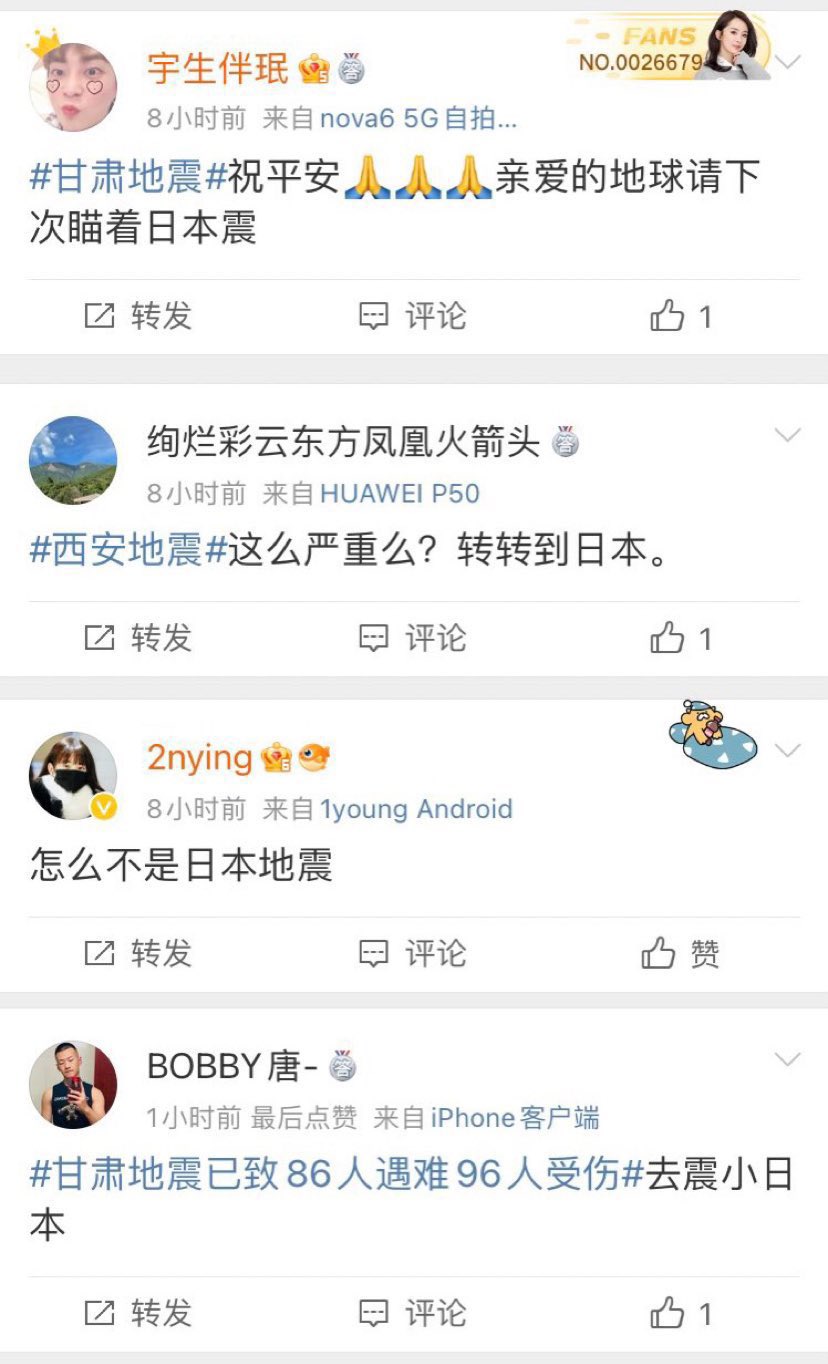Screen dimensions: 828x1364
Task: Repost 2nying's post via 转发
Action: pos(138,954)
